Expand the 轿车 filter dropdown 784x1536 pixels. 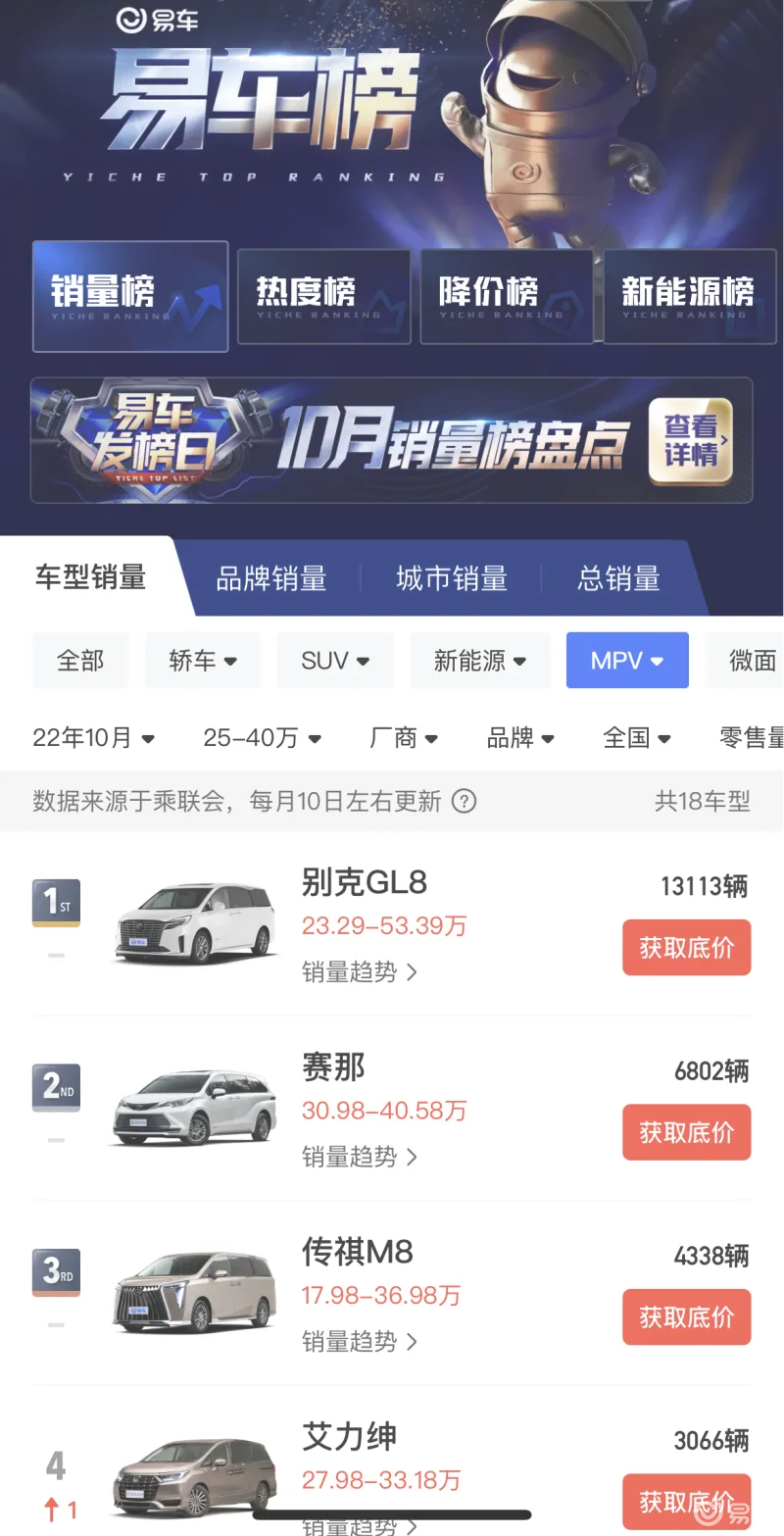pyautogui.click(x=203, y=661)
